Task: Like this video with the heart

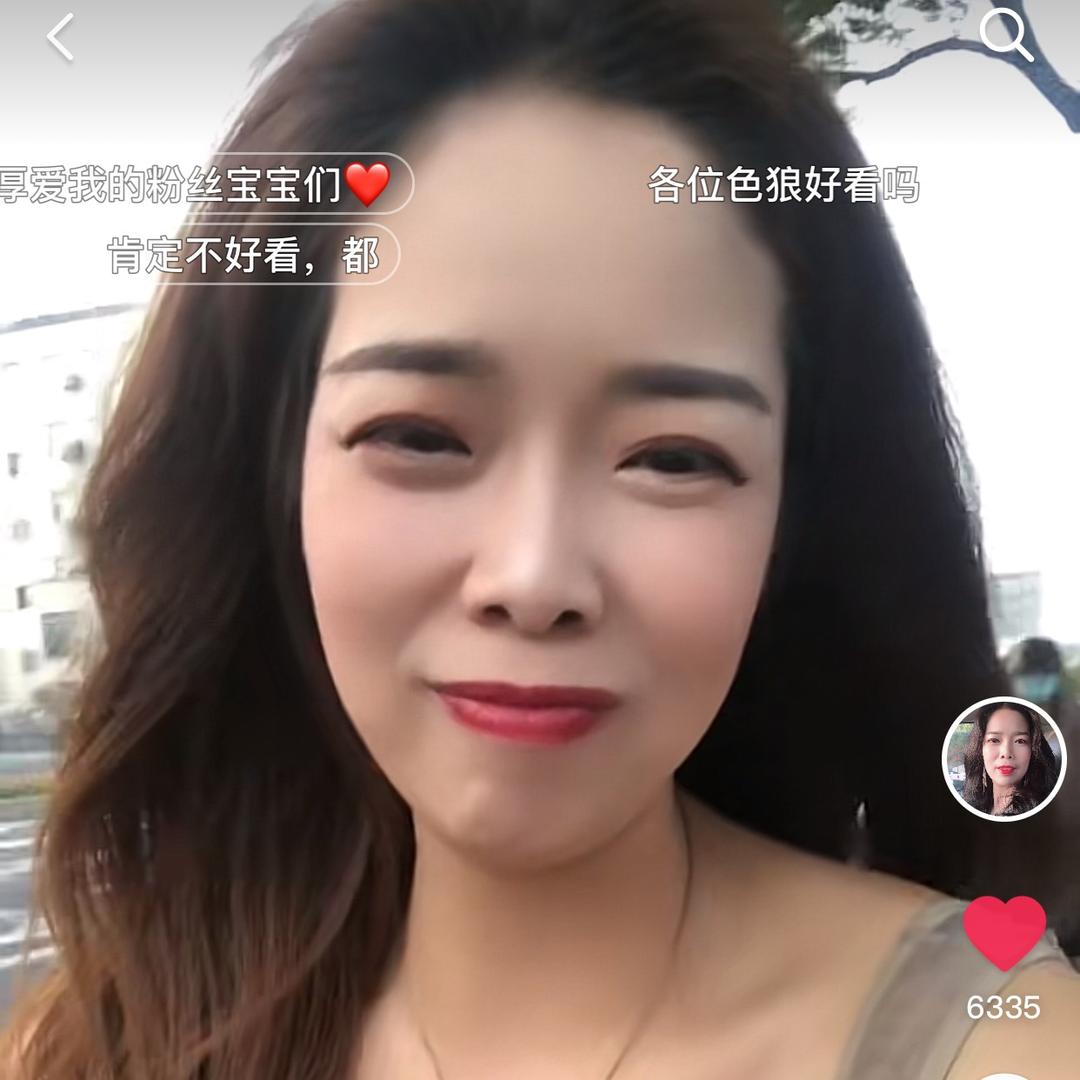Action: coord(1004,932)
